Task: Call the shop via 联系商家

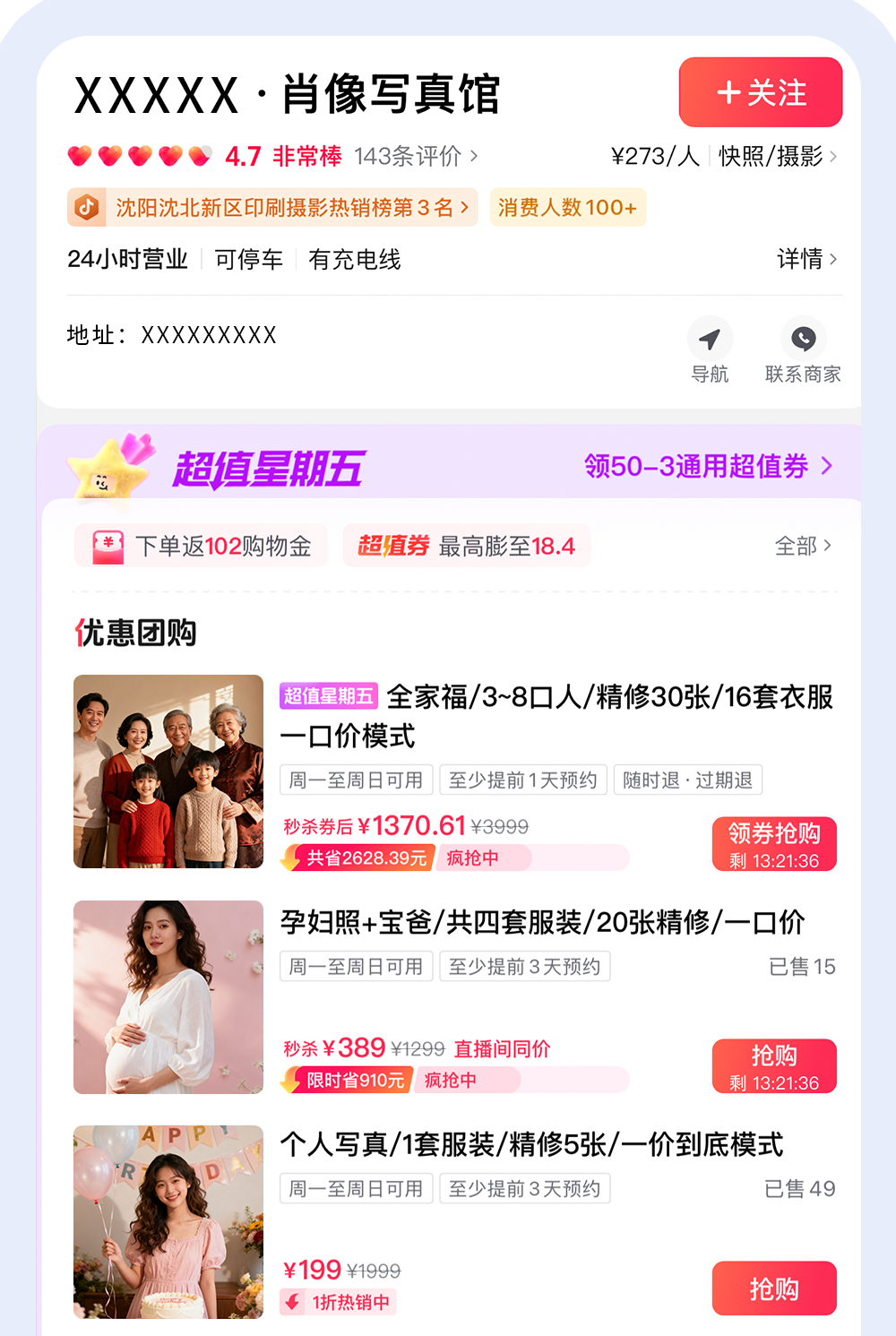Action: (x=803, y=349)
